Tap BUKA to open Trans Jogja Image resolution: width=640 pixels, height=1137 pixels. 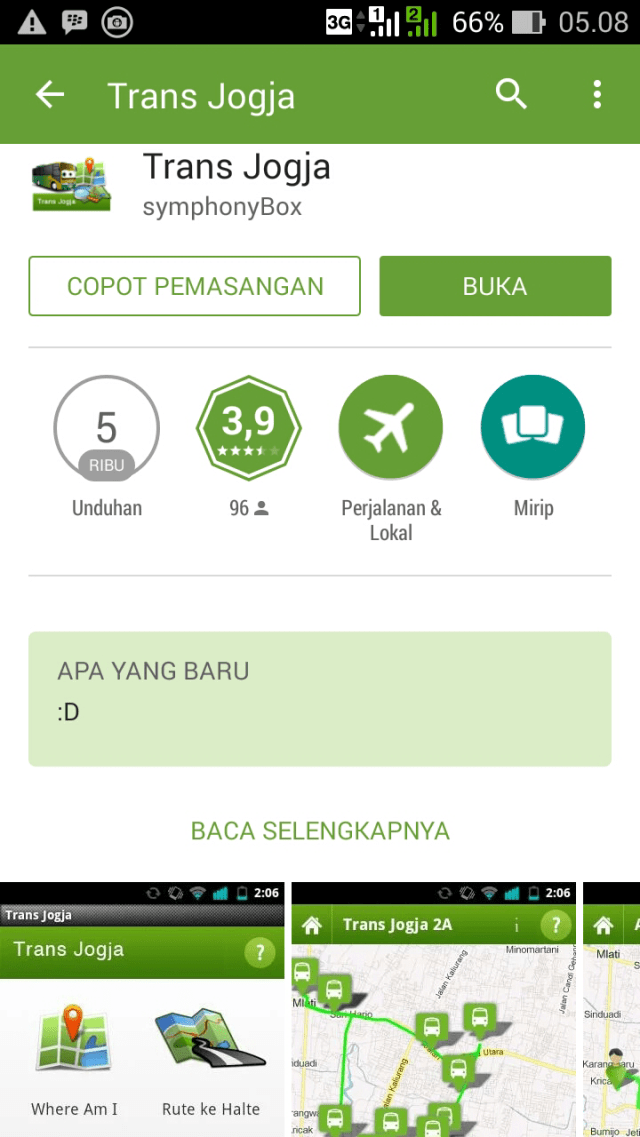(494, 286)
